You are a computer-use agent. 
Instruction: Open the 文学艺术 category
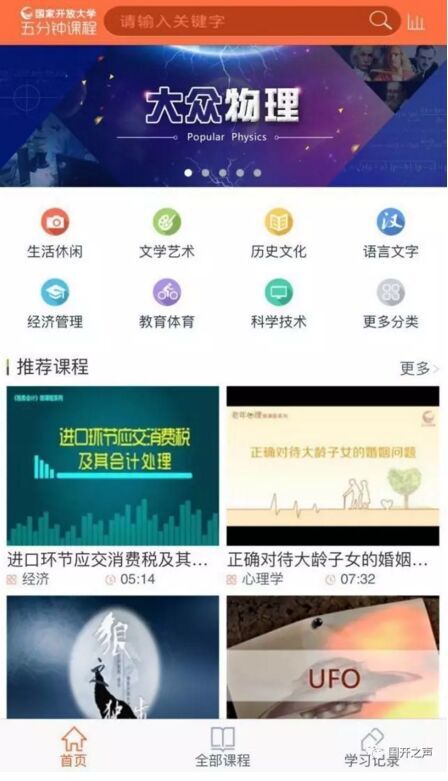click(x=166, y=234)
